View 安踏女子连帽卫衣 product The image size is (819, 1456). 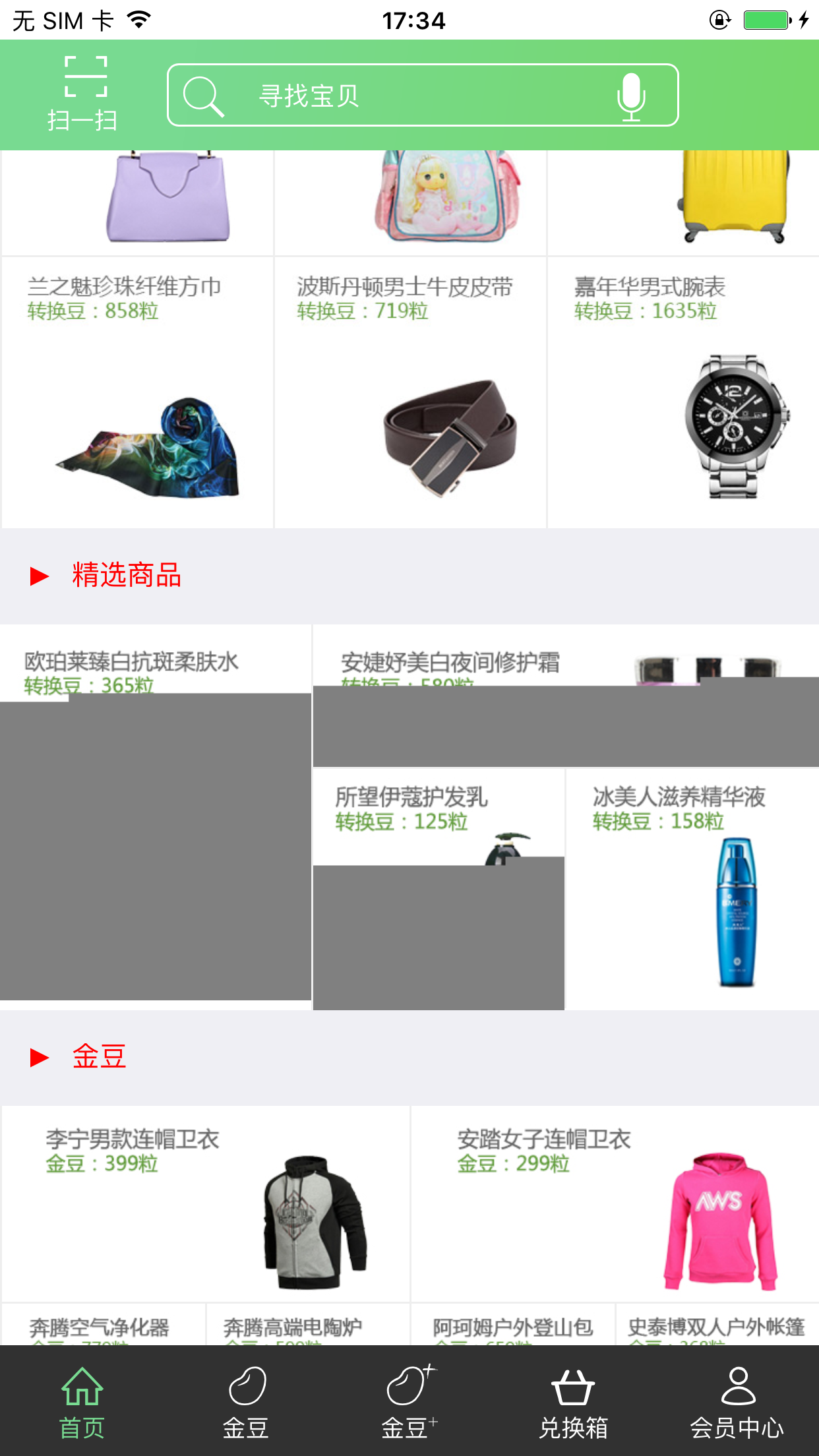tap(615, 1203)
